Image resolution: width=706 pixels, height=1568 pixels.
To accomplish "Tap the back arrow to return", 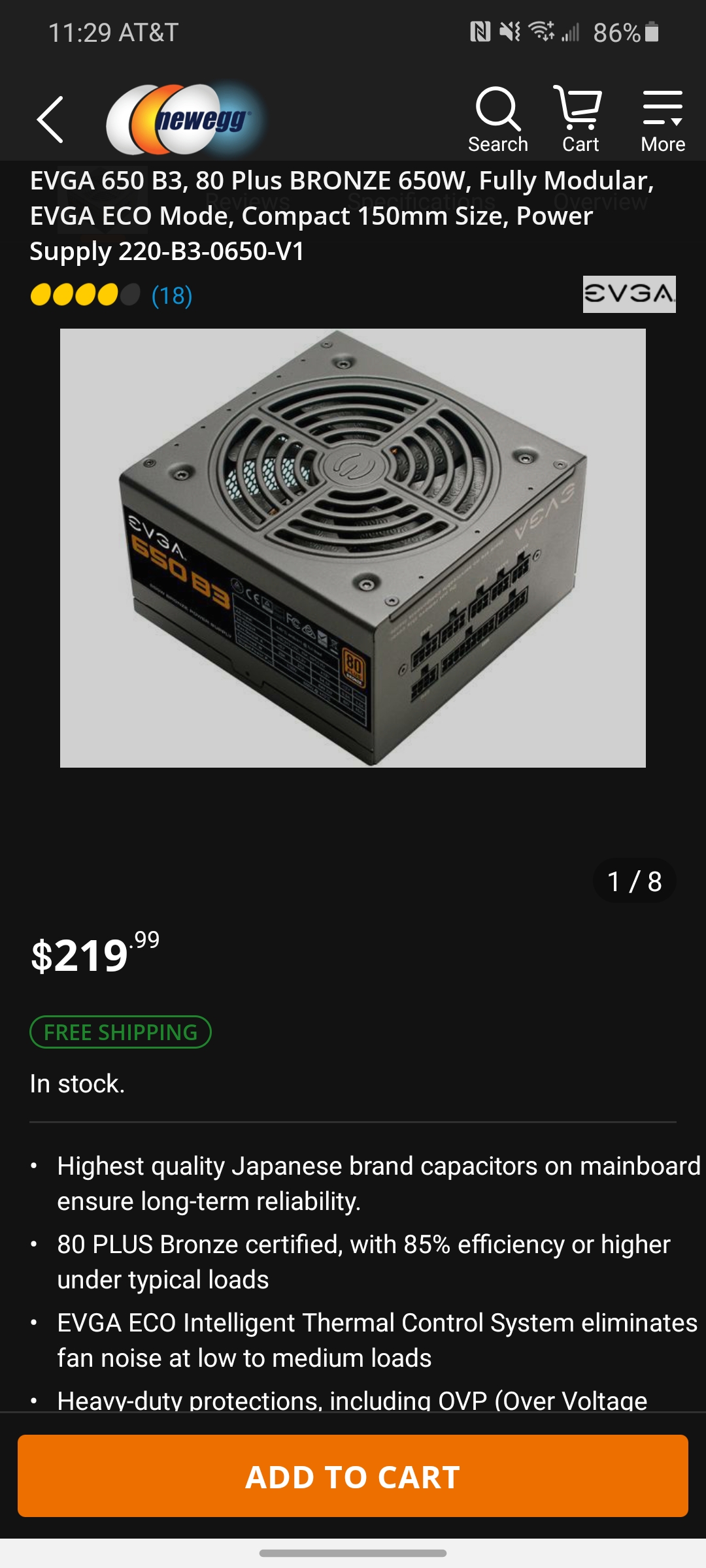I will click(x=50, y=120).
